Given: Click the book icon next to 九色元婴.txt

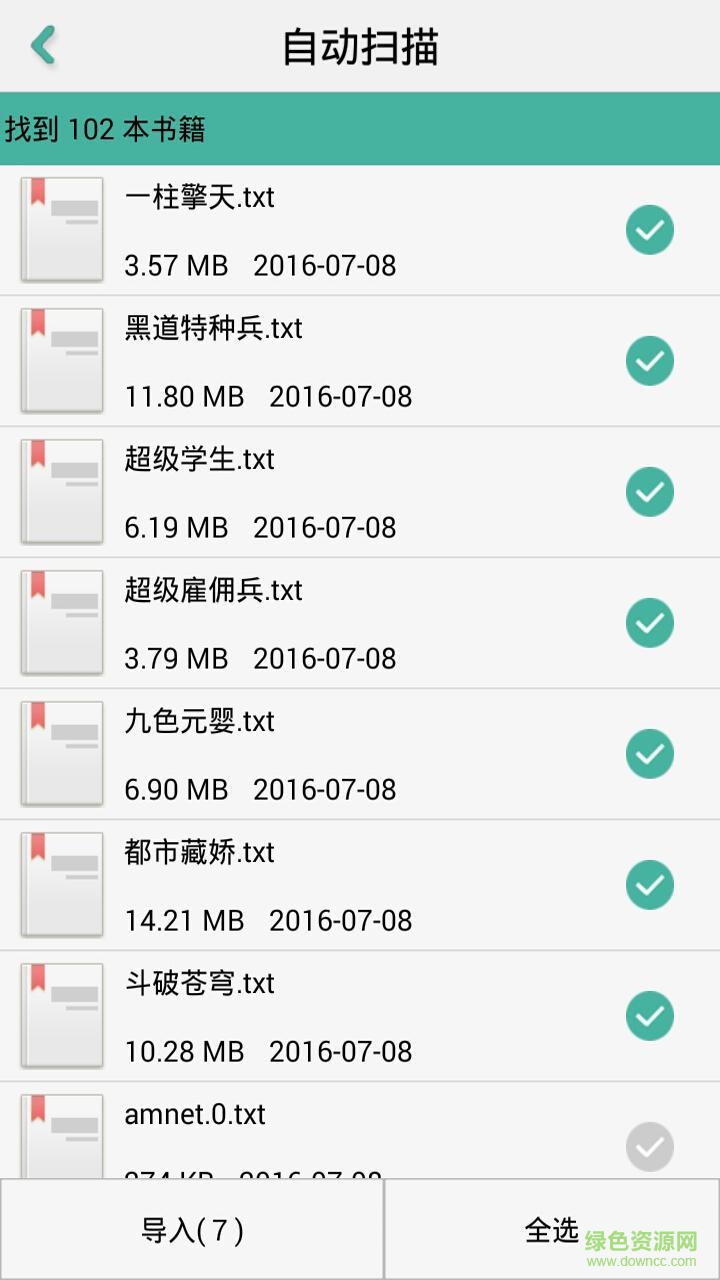Looking at the screenshot, I should (61, 753).
